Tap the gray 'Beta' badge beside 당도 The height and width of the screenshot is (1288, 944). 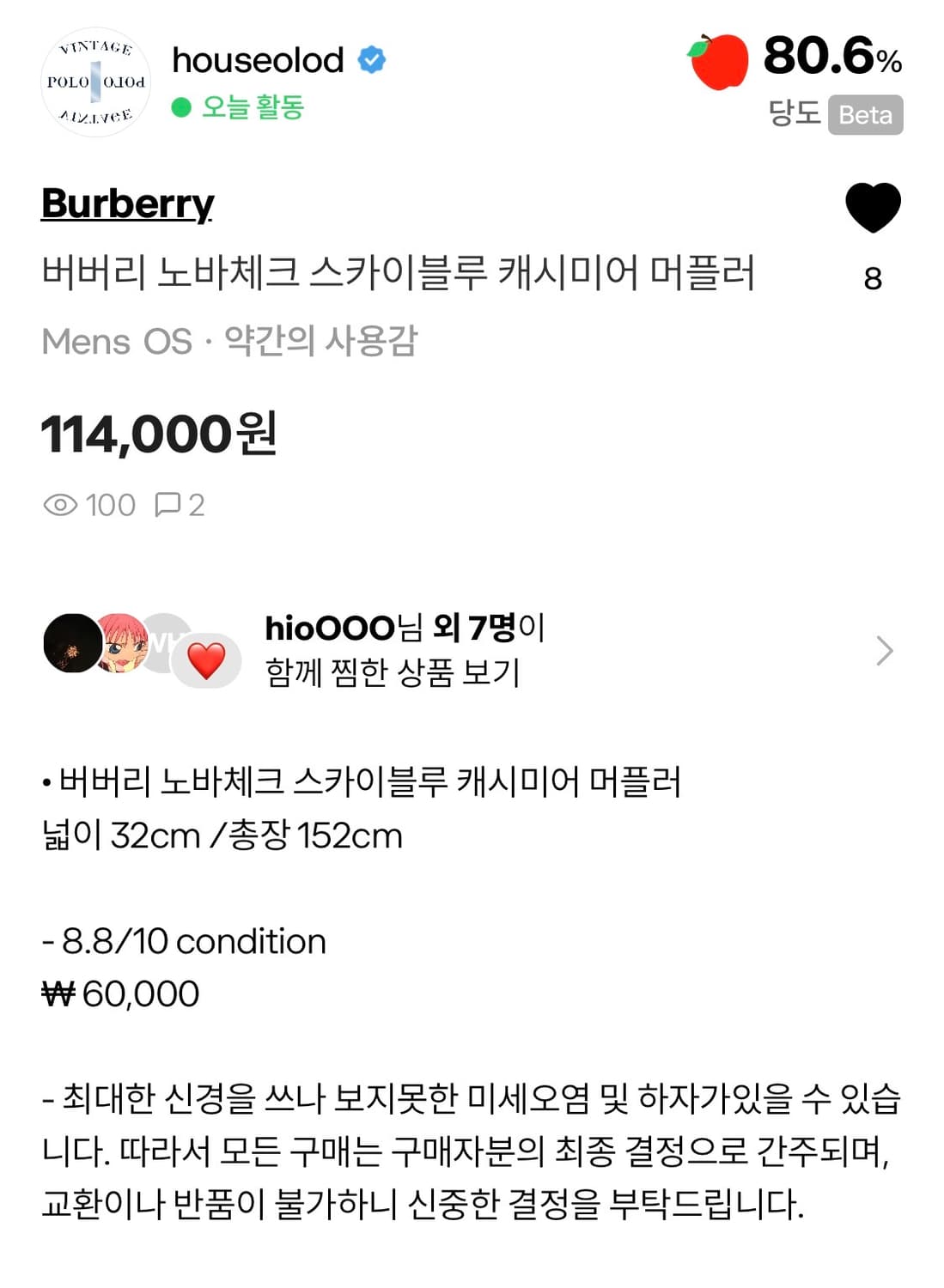click(x=863, y=115)
